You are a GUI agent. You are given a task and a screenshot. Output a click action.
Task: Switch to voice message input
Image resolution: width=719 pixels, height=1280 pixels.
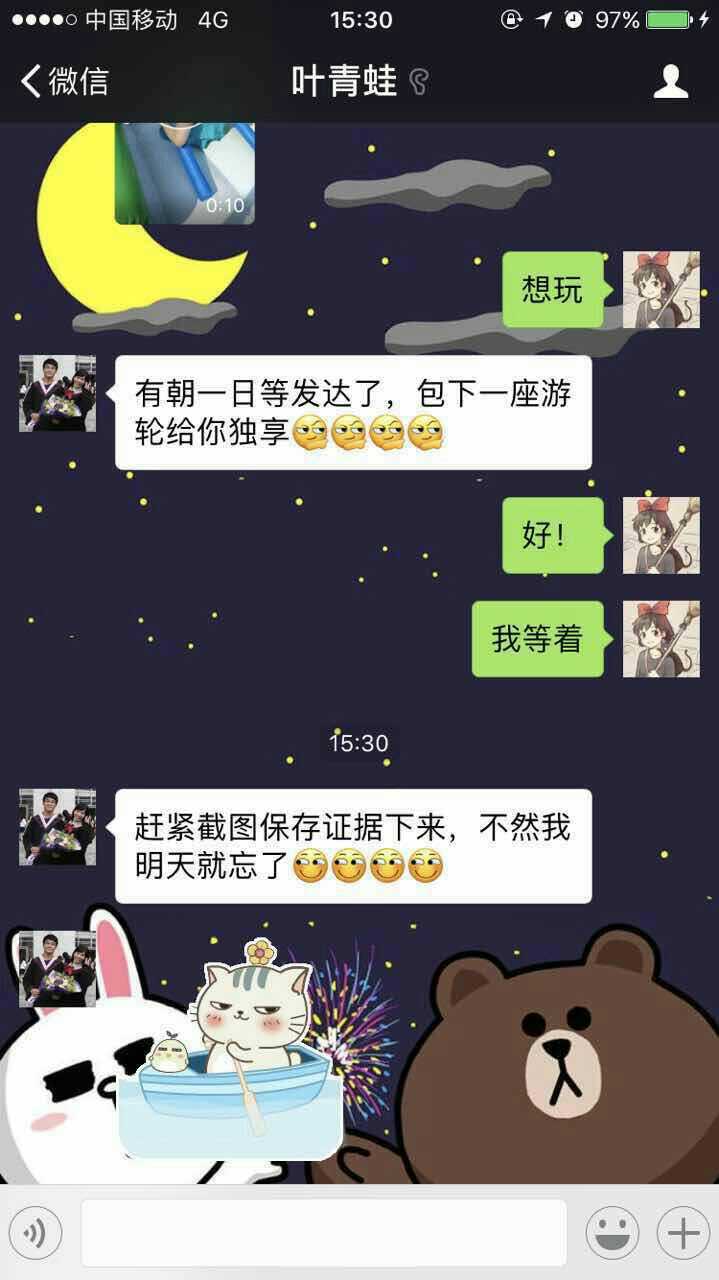tap(35, 1233)
